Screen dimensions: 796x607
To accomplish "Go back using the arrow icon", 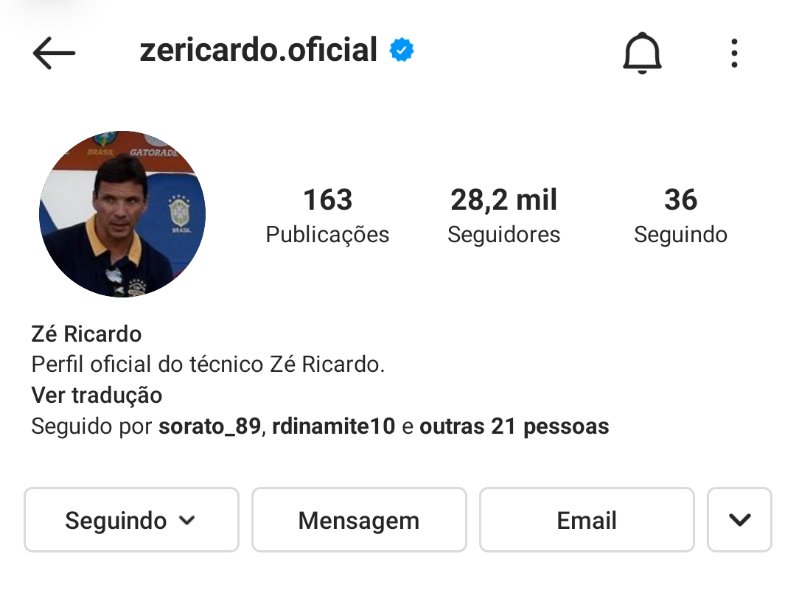I will 54,52.
